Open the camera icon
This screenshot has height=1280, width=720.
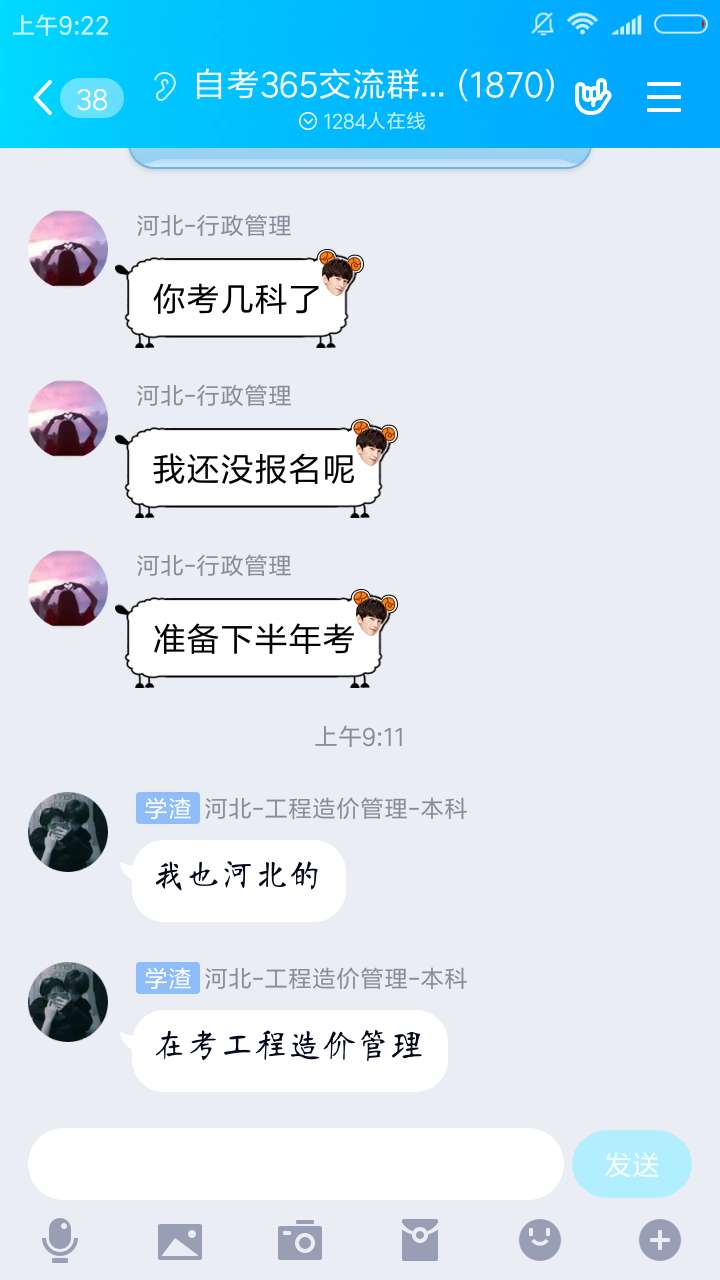pos(300,1241)
